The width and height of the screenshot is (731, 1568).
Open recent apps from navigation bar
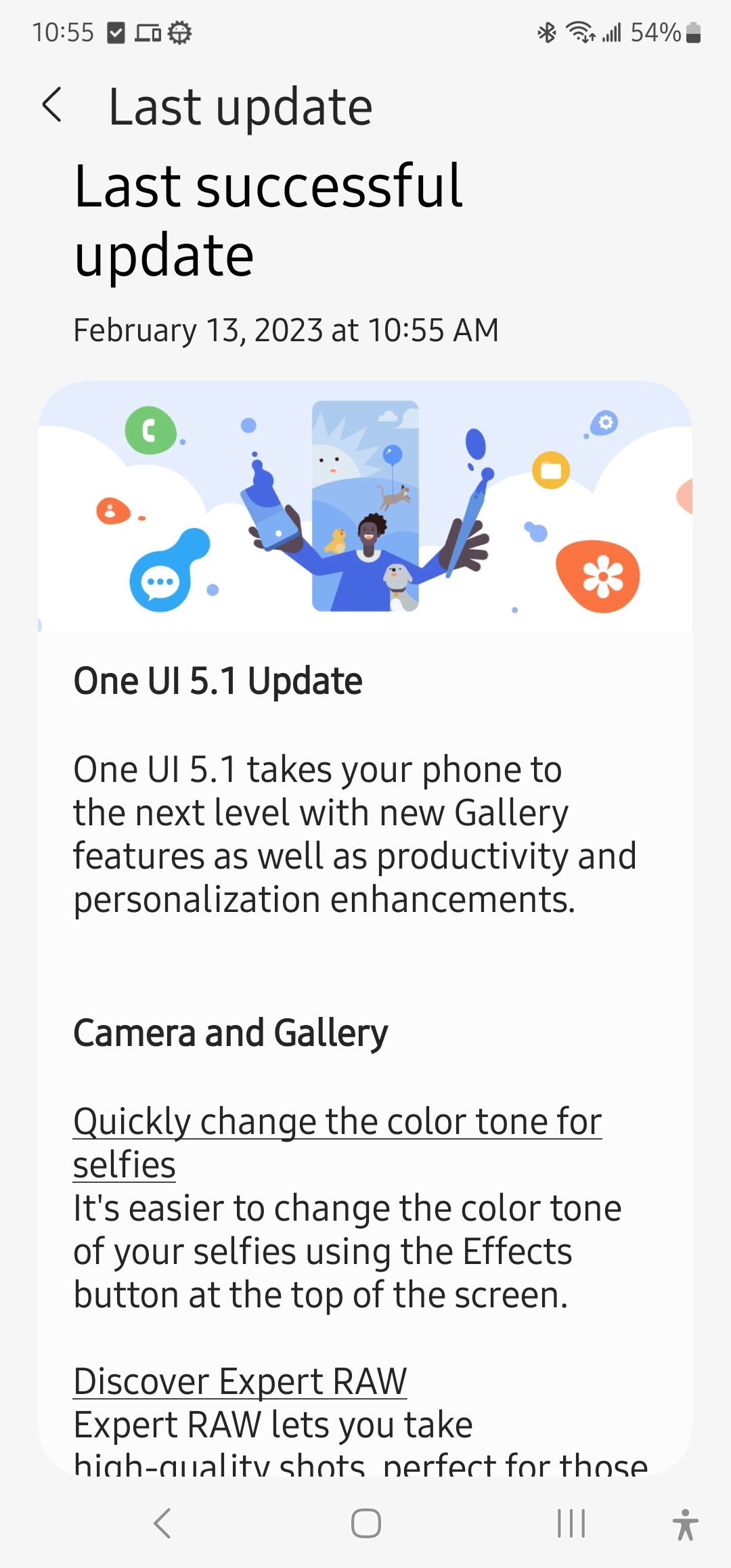(571, 1523)
